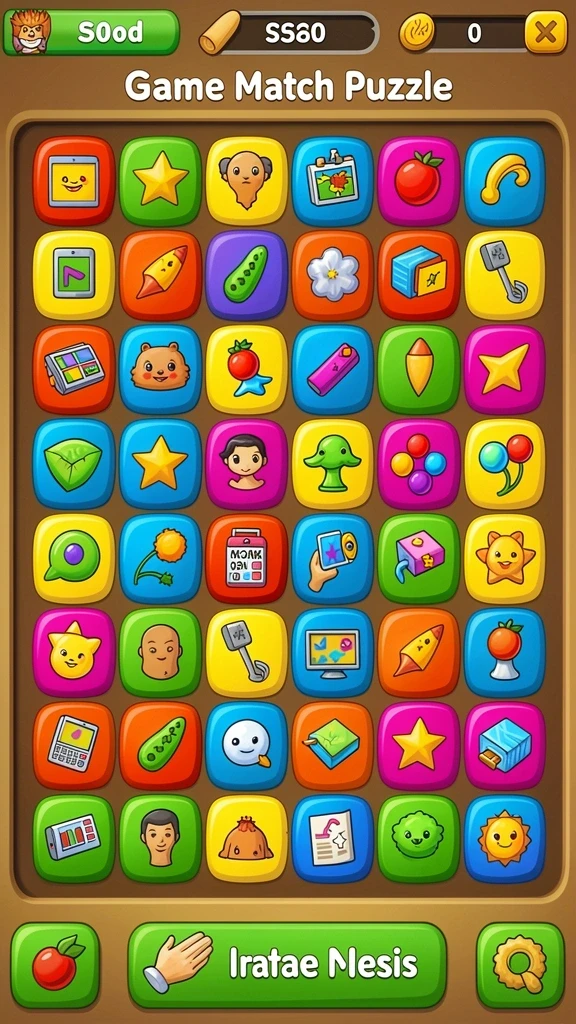576x1024 pixels.
Task: Select the orange tile with white flower
Action: (332, 275)
